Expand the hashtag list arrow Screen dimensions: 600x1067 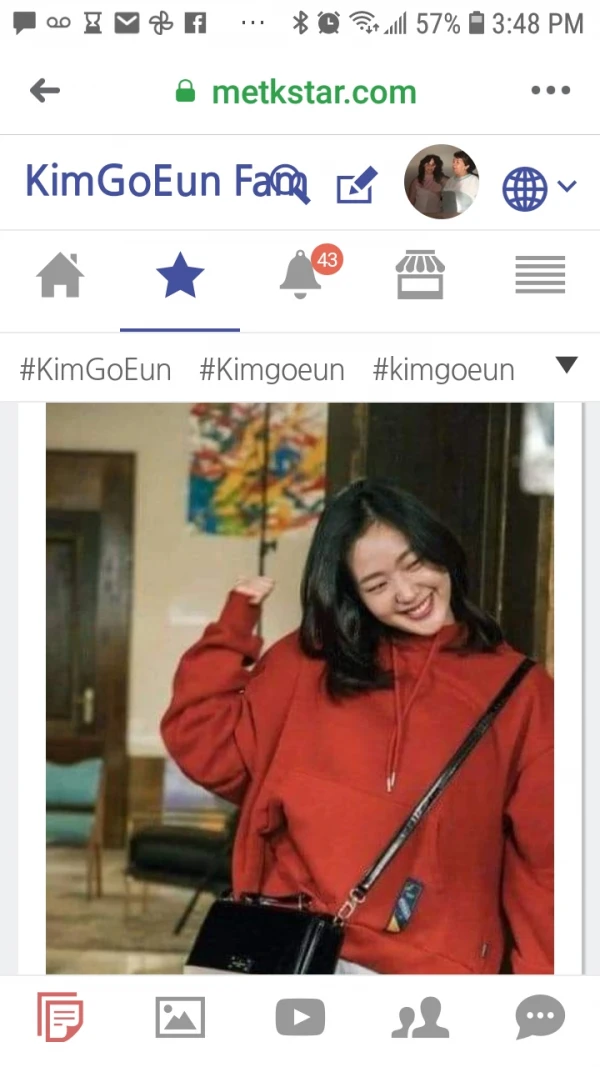(x=566, y=366)
